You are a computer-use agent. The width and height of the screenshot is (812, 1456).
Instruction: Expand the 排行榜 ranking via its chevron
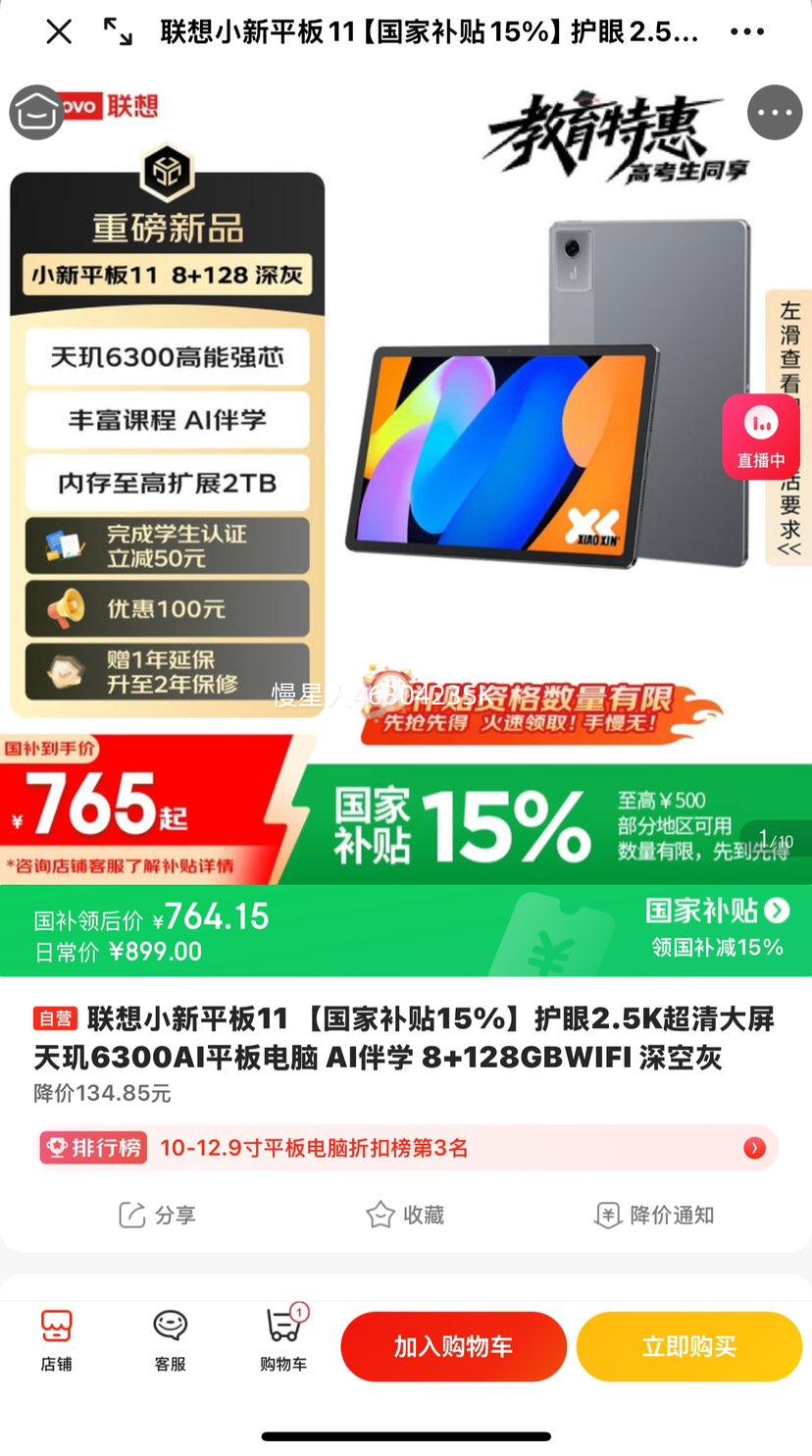[753, 1147]
